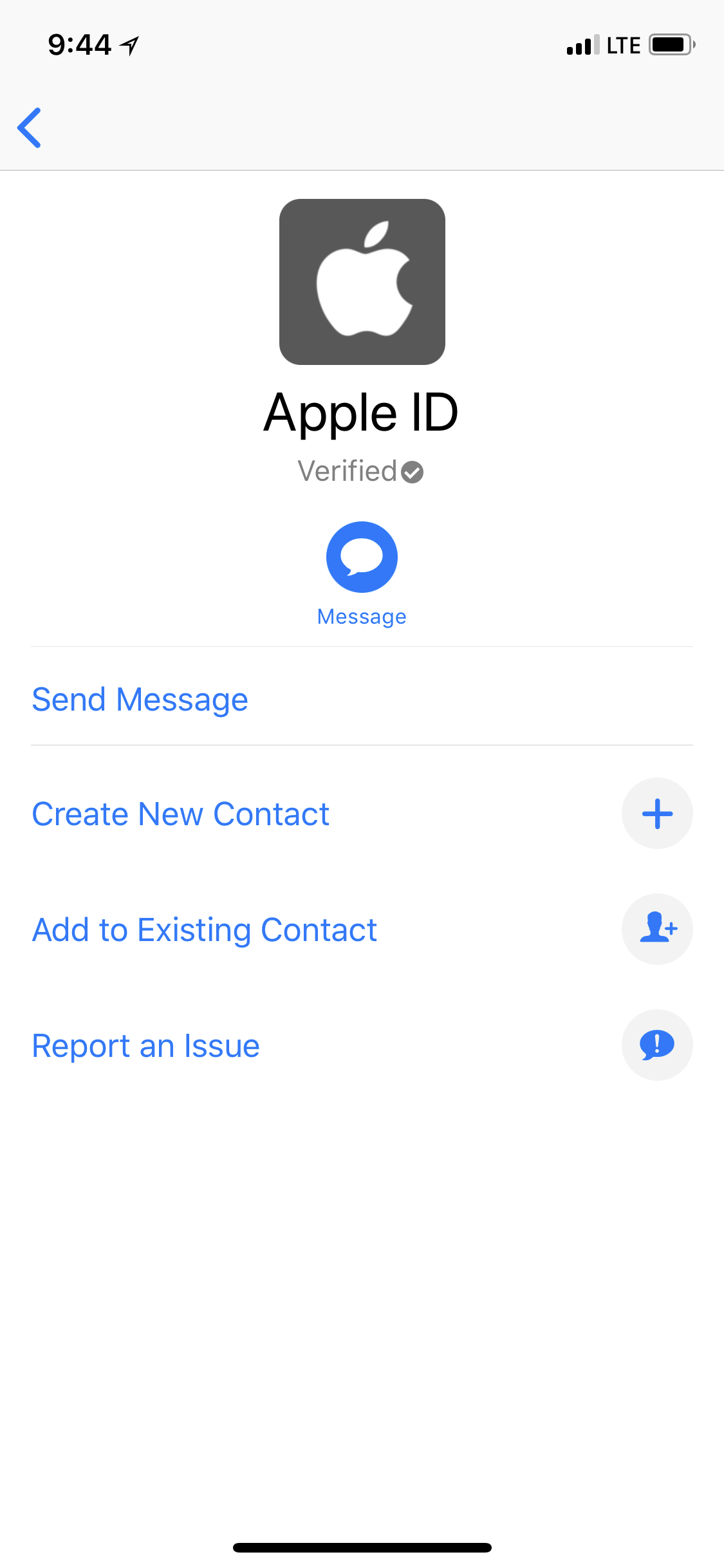This screenshot has height=1568, width=724.
Task: Tap the Apple ID title text
Action: 362,413
